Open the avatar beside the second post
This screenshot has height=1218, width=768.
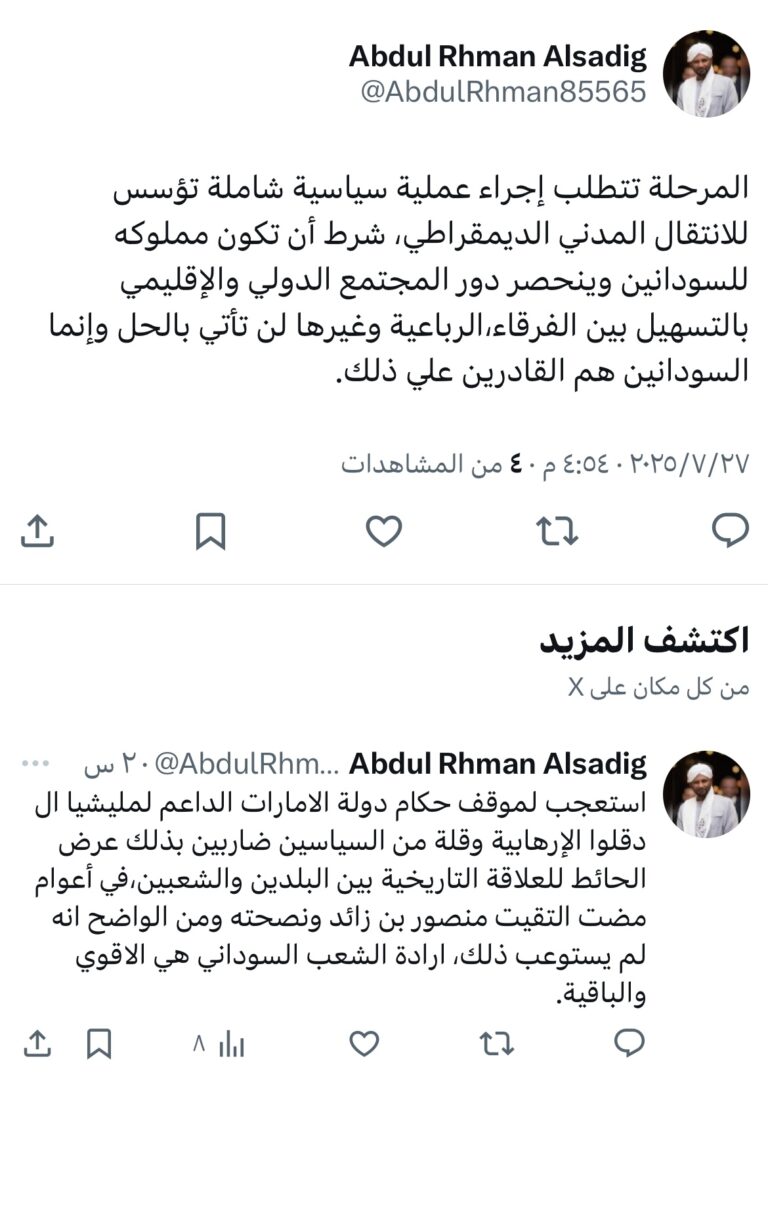tap(706, 795)
